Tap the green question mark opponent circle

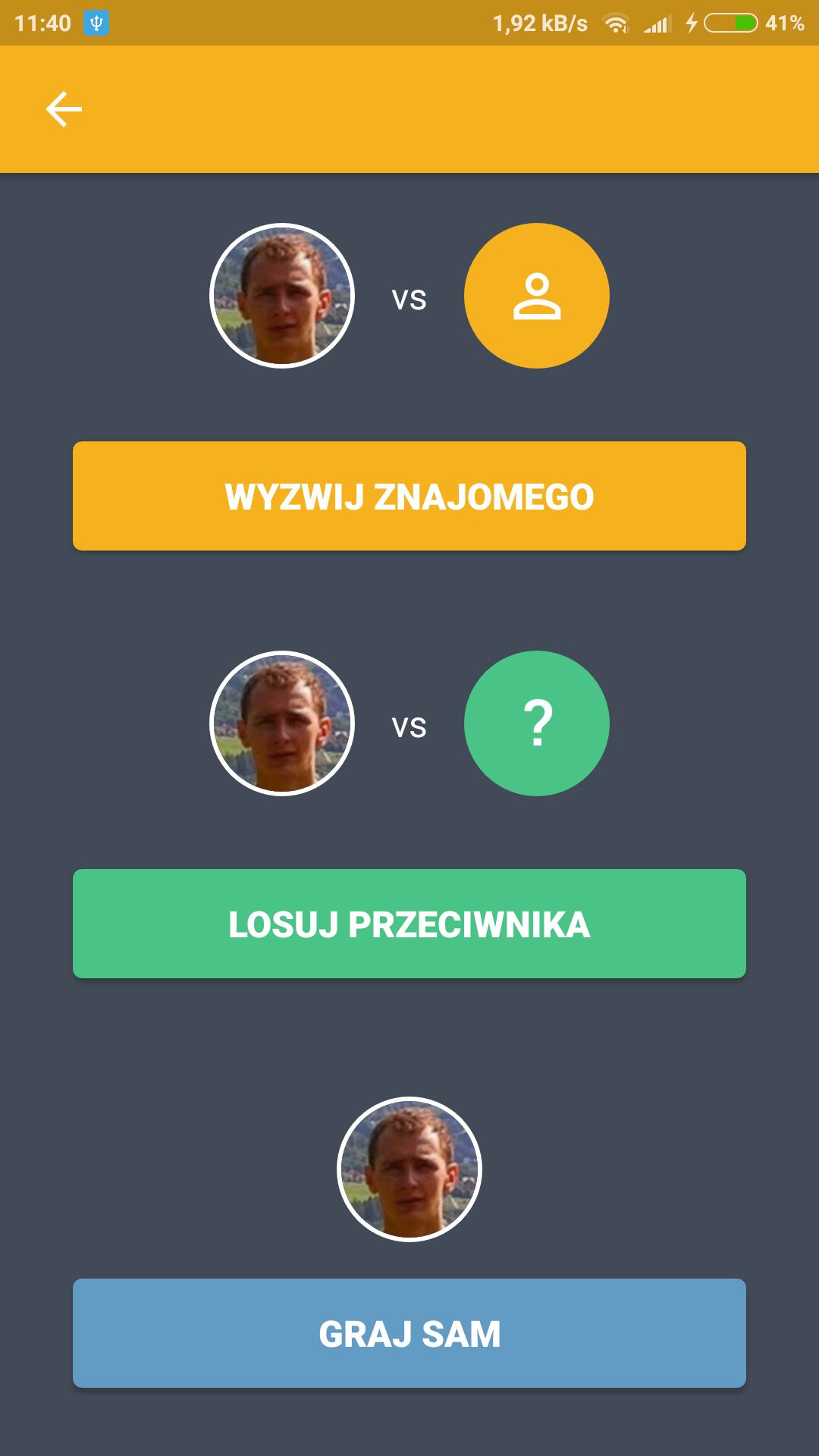[x=537, y=723]
